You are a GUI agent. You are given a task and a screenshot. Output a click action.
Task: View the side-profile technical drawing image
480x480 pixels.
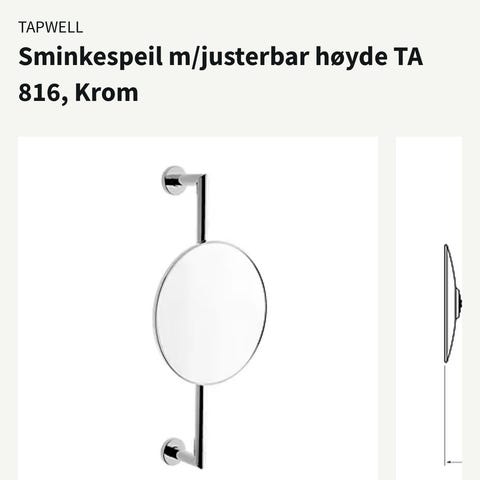(x=429, y=308)
